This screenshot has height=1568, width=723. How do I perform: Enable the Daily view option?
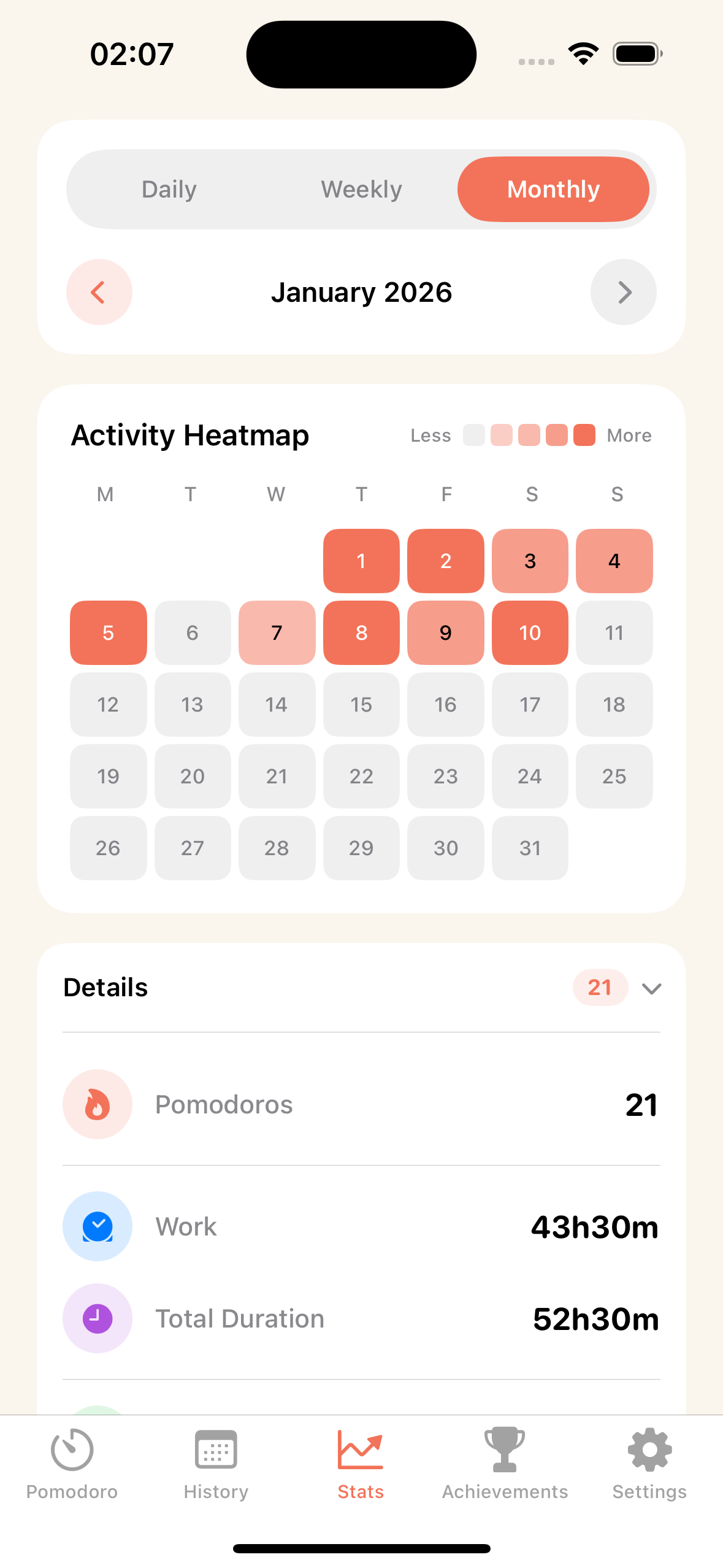(x=169, y=189)
